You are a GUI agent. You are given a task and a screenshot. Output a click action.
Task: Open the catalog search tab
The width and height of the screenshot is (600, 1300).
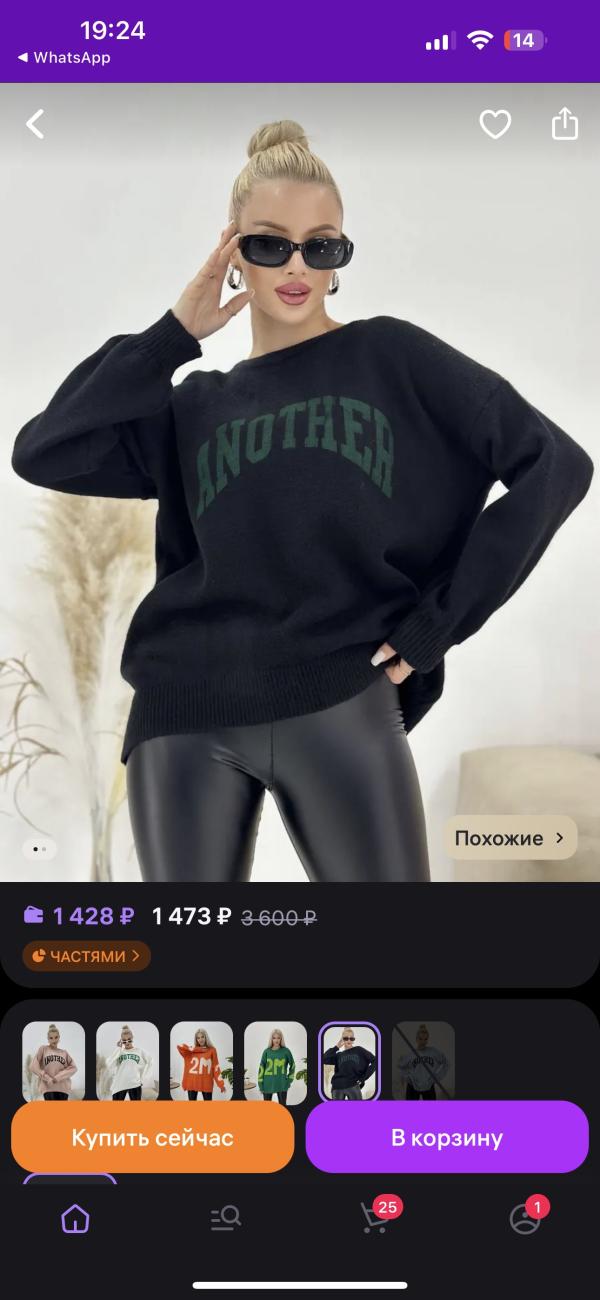(x=225, y=1218)
